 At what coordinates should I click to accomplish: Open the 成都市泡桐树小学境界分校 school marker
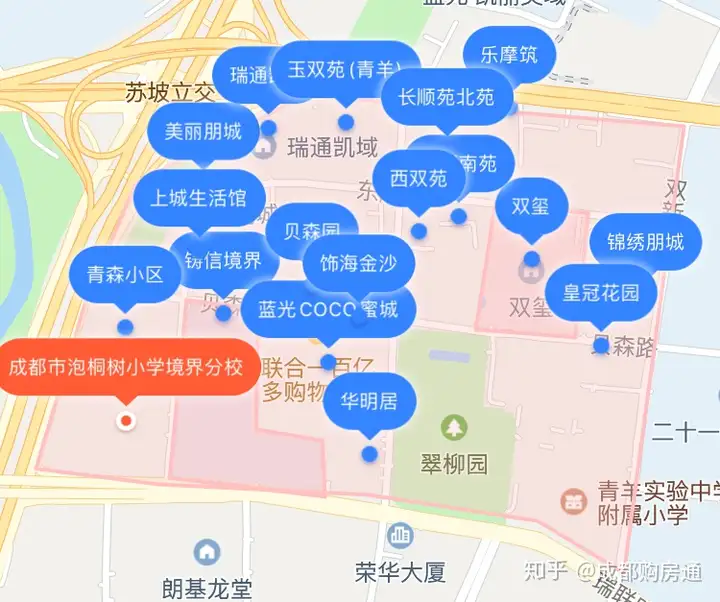(x=126, y=367)
